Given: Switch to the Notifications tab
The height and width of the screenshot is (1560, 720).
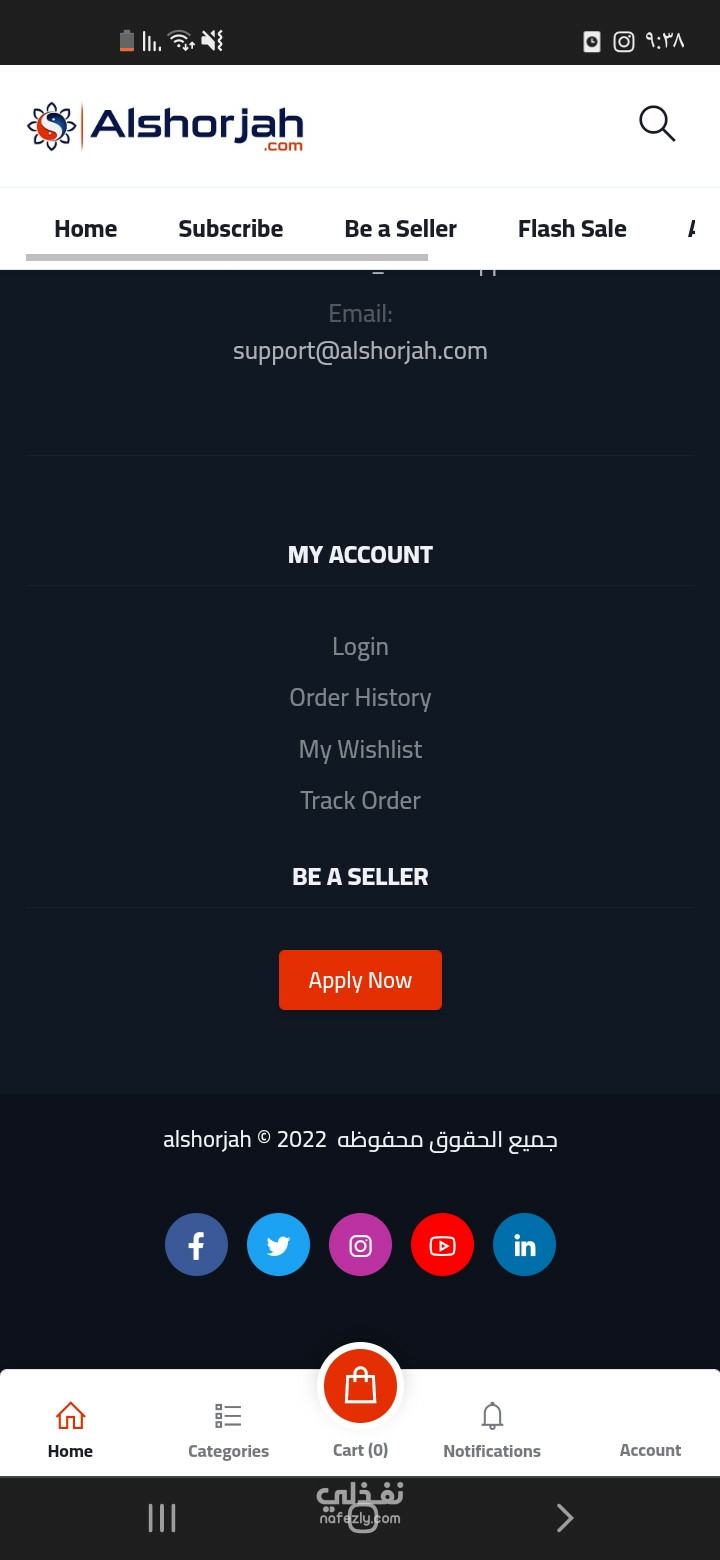Looking at the screenshot, I should (492, 1431).
